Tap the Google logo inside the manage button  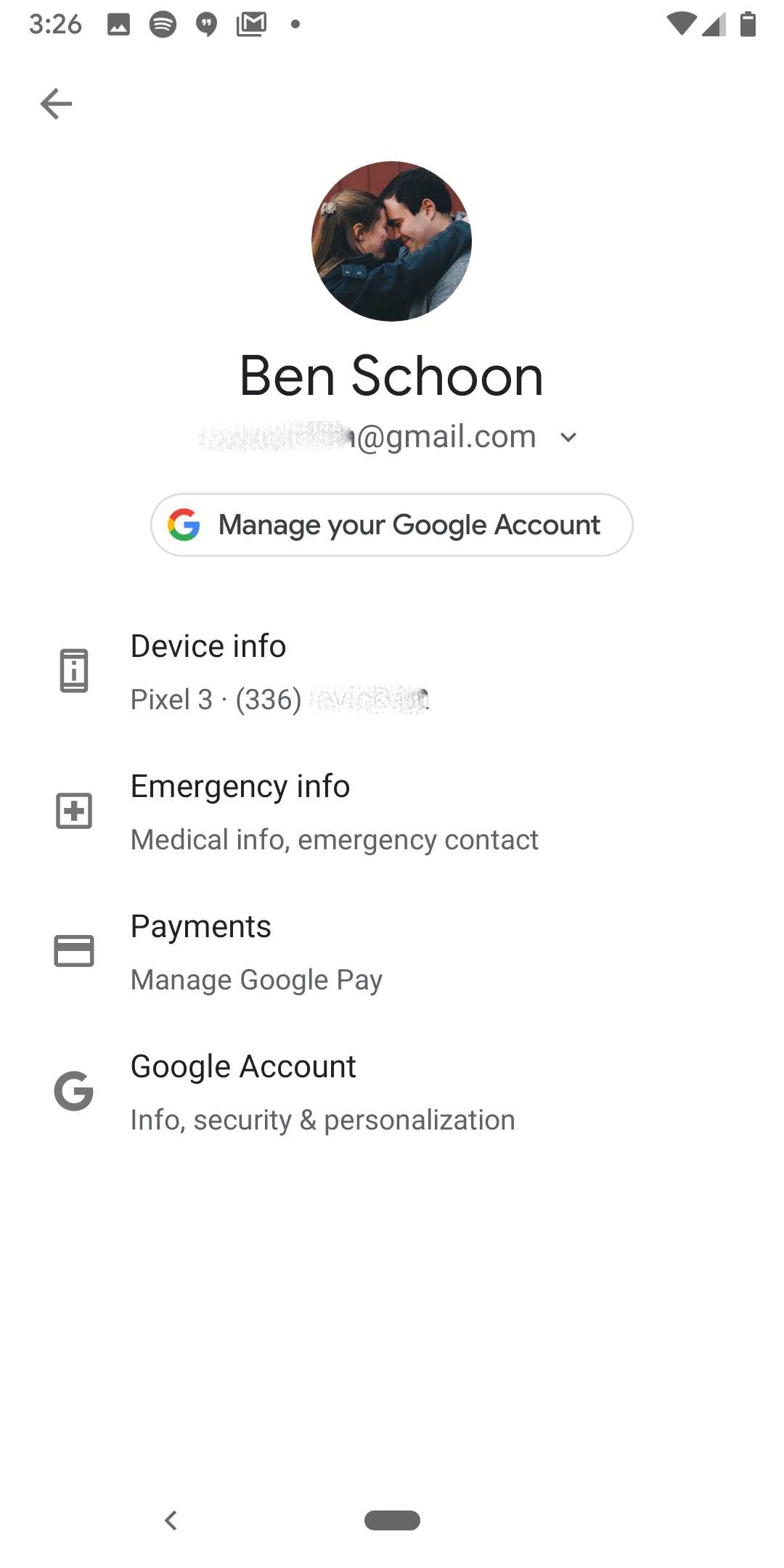click(186, 524)
